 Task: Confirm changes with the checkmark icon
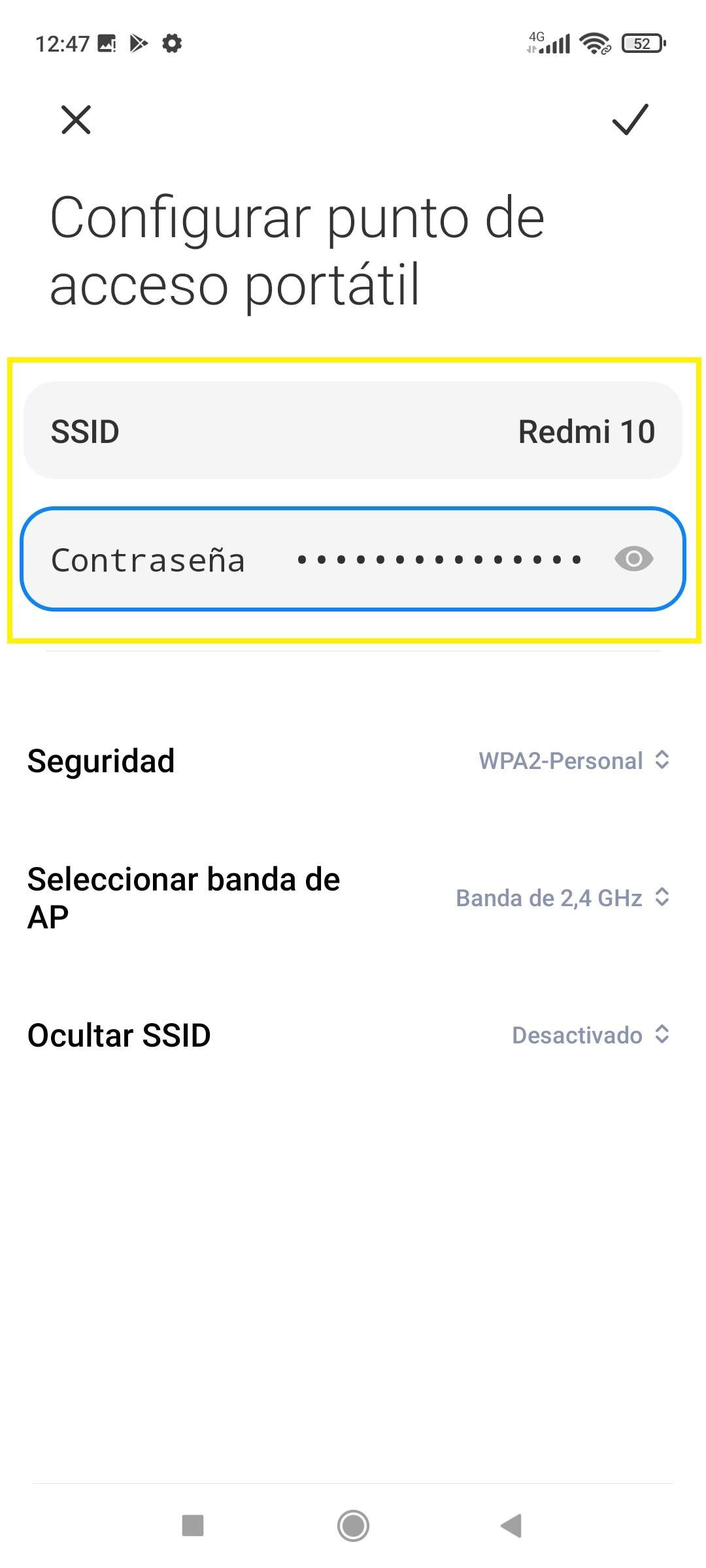[630, 120]
